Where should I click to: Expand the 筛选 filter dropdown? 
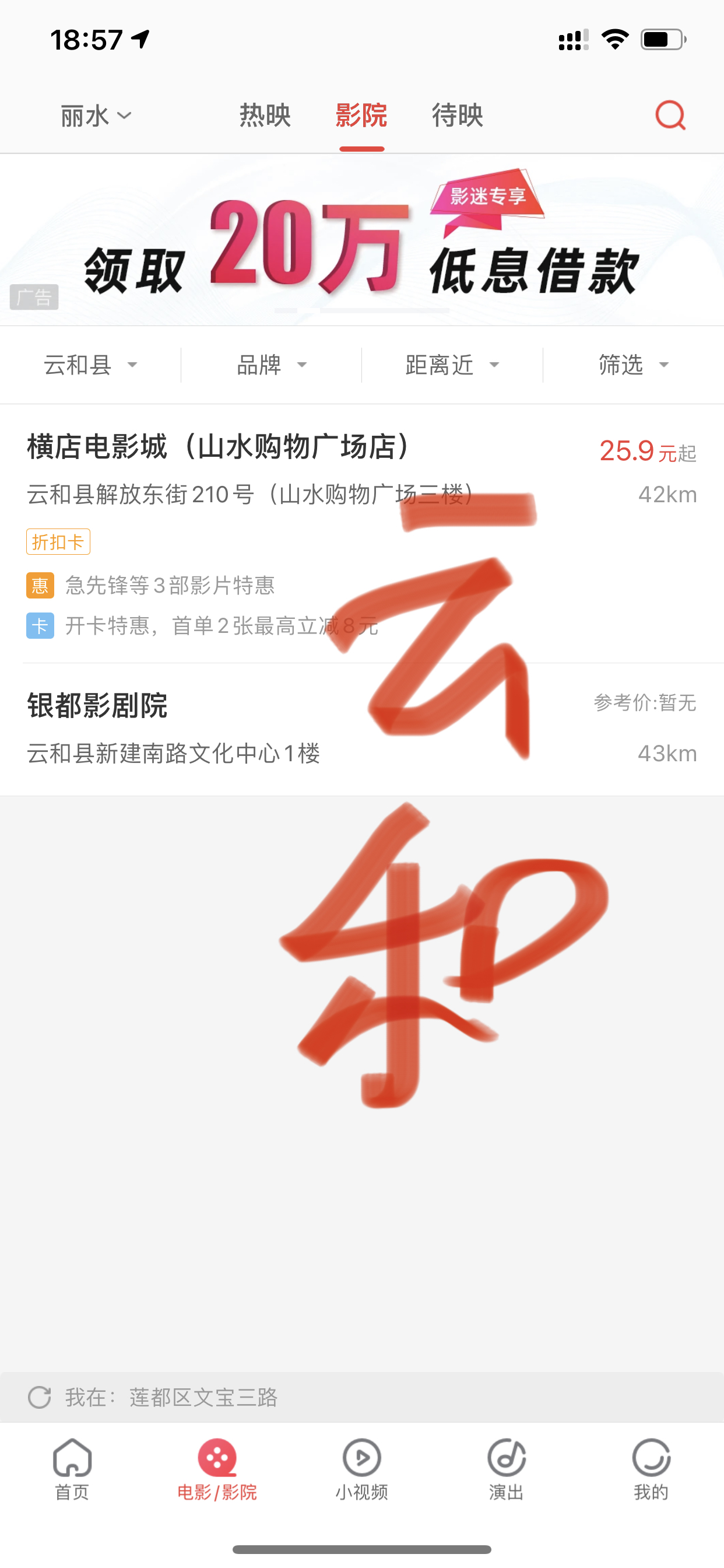[x=632, y=365]
